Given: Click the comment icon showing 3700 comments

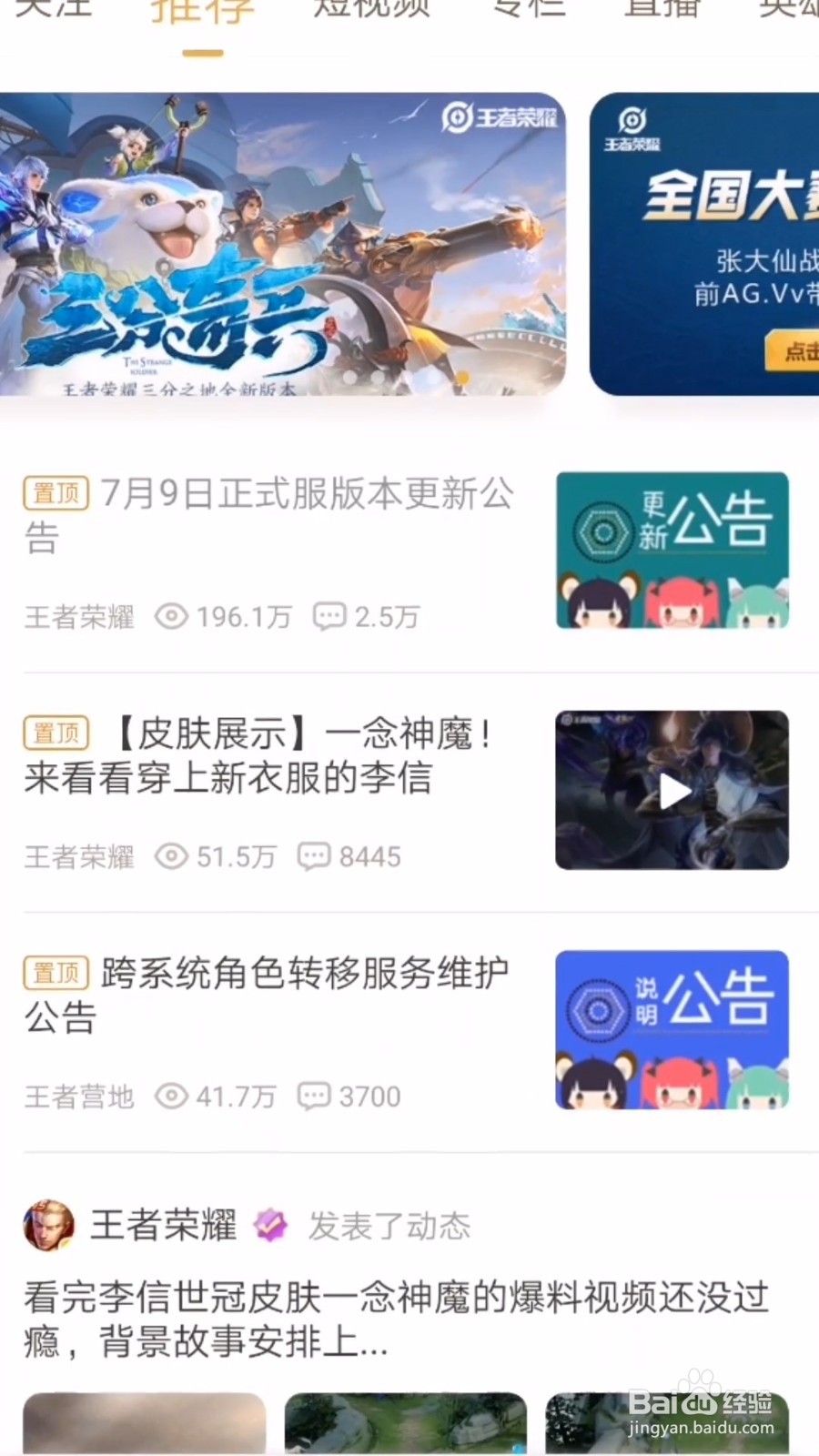Looking at the screenshot, I should [x=313, y=1097].
